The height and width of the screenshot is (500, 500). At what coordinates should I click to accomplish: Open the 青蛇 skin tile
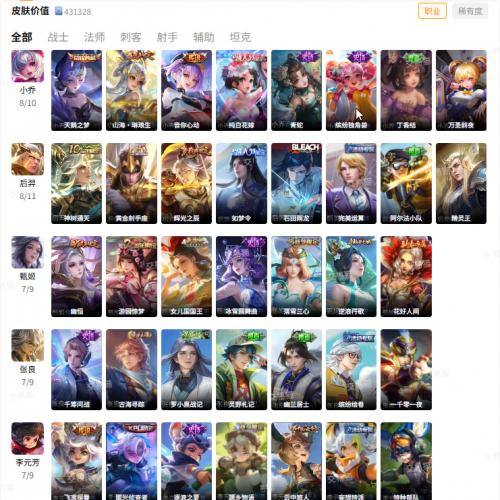(x=296, y=90)
